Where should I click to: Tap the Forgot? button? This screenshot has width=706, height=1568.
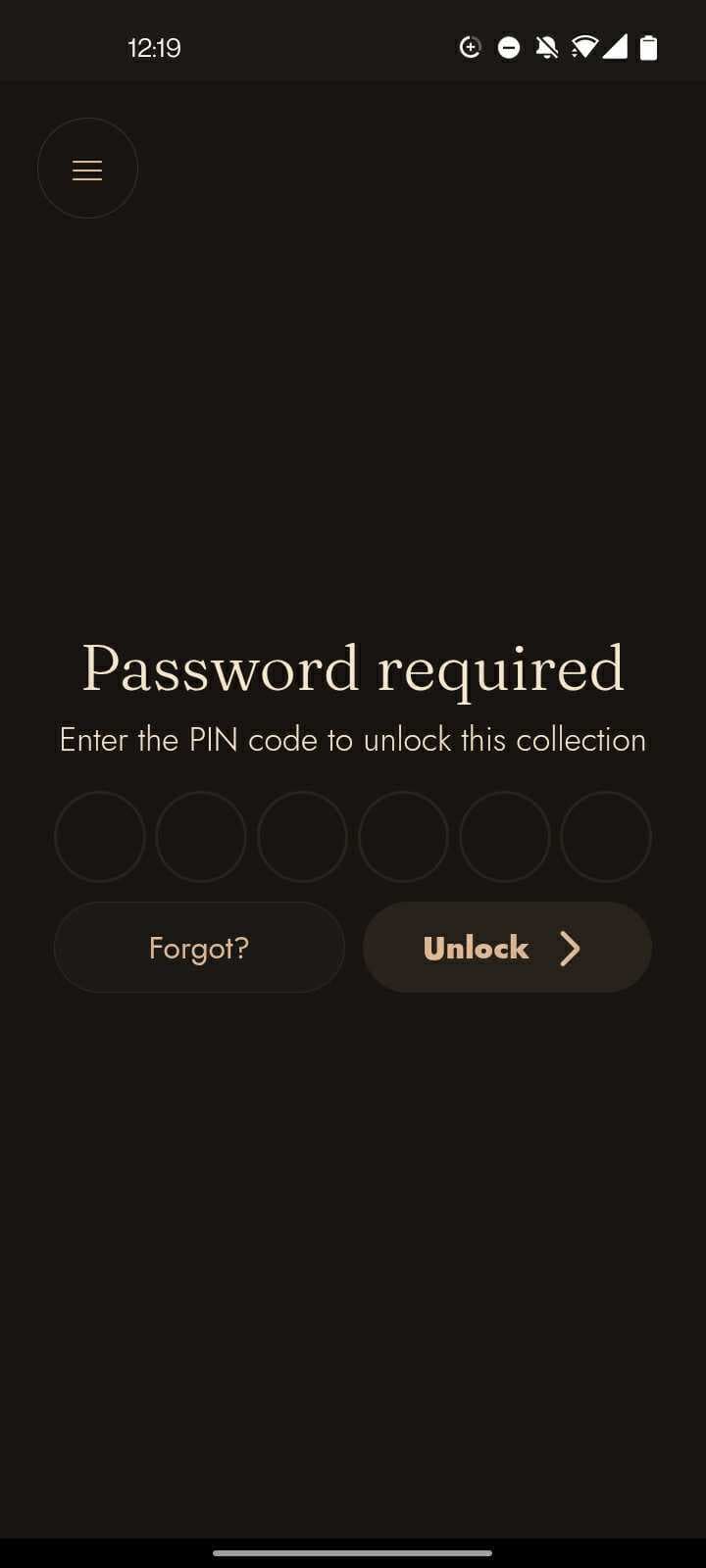[199, 948]
